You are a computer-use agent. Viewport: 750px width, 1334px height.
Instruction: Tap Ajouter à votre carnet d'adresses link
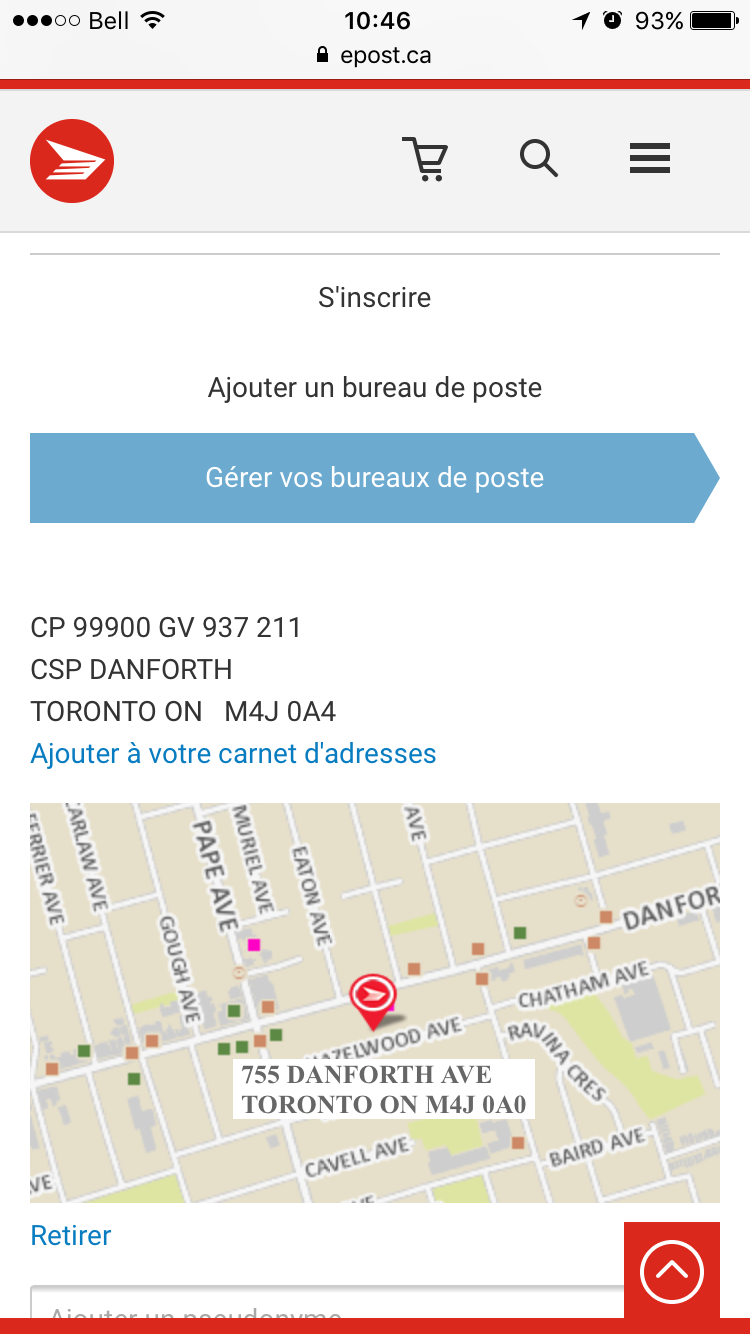click(234, 753)
